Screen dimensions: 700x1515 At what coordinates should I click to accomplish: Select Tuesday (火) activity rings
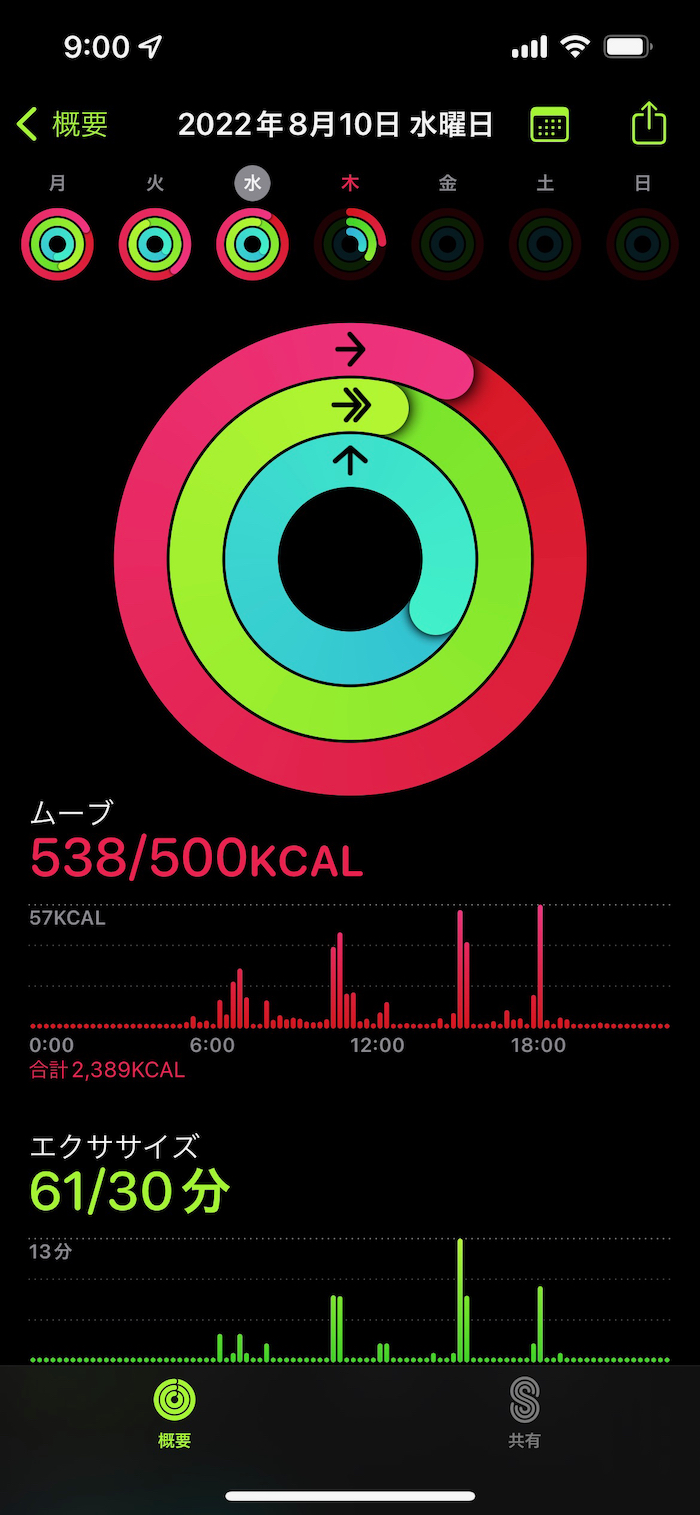pyautogui.click(x=155, y=243)
